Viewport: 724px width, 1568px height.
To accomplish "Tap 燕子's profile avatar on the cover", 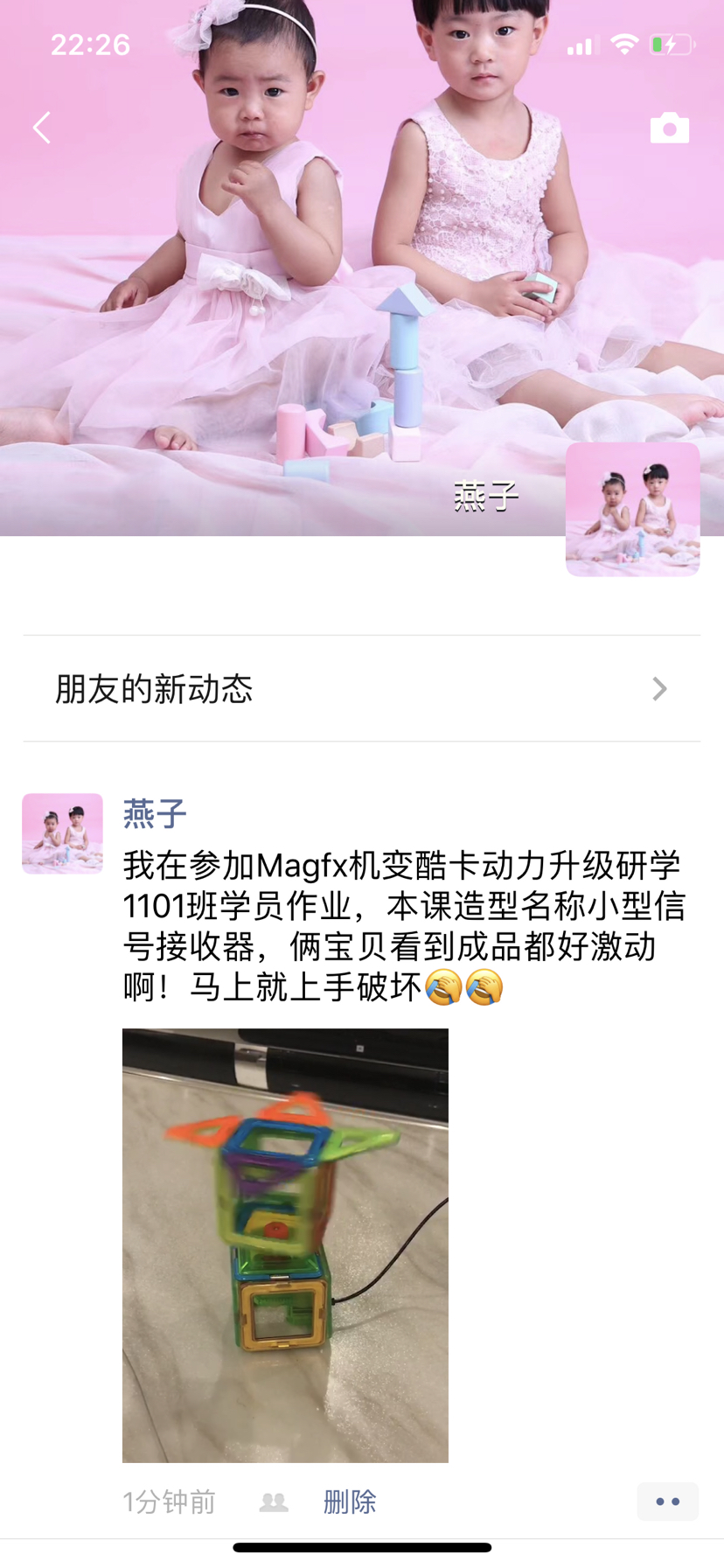I will [x=632, y=509].
